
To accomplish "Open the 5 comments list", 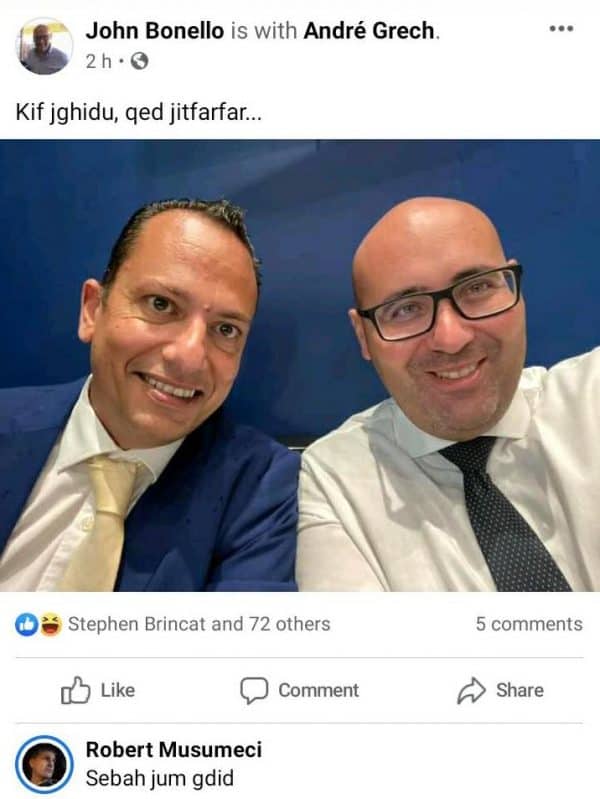I will (x=528, y=624).
